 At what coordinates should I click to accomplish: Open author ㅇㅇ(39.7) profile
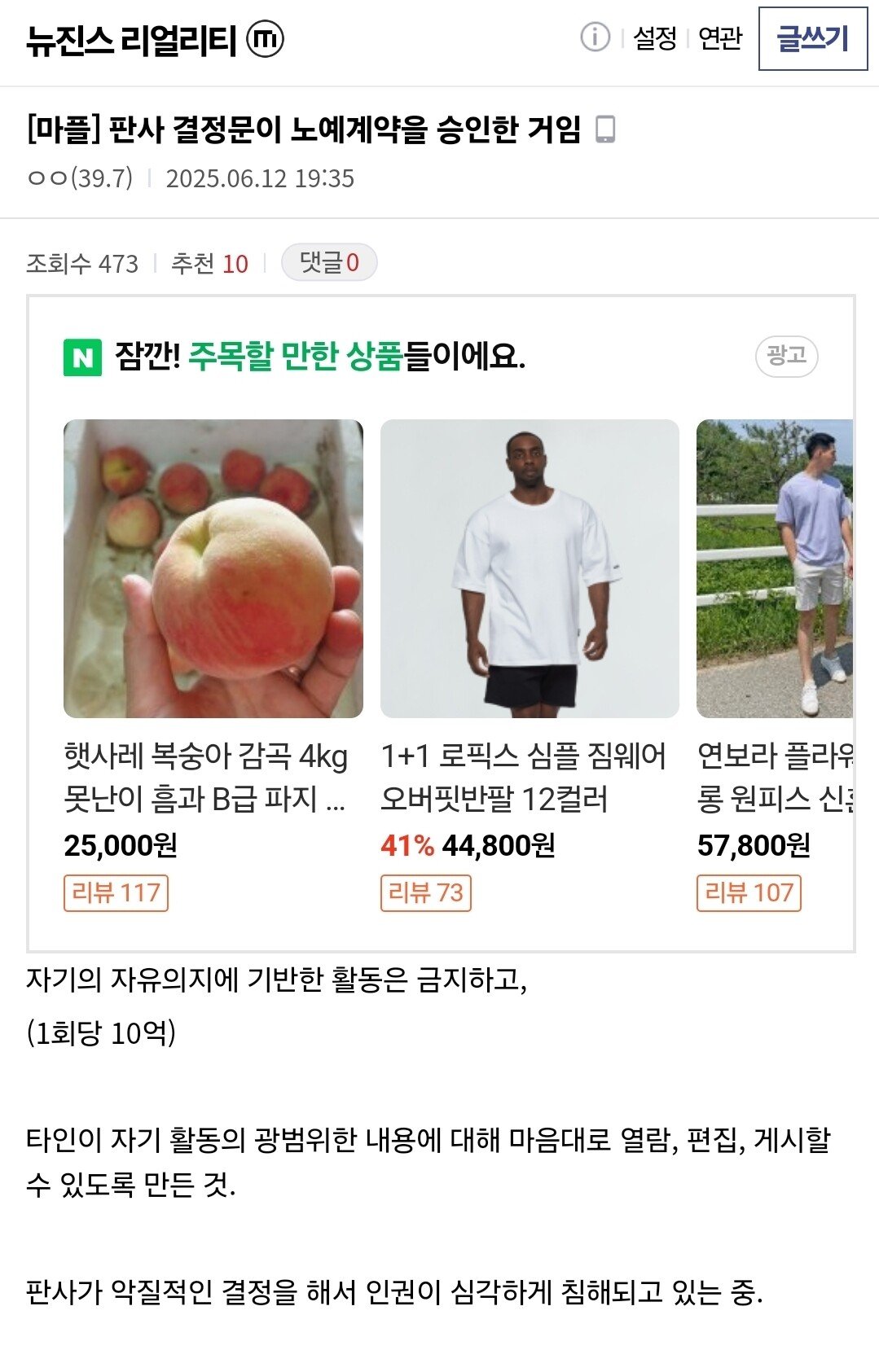[80, 178]
